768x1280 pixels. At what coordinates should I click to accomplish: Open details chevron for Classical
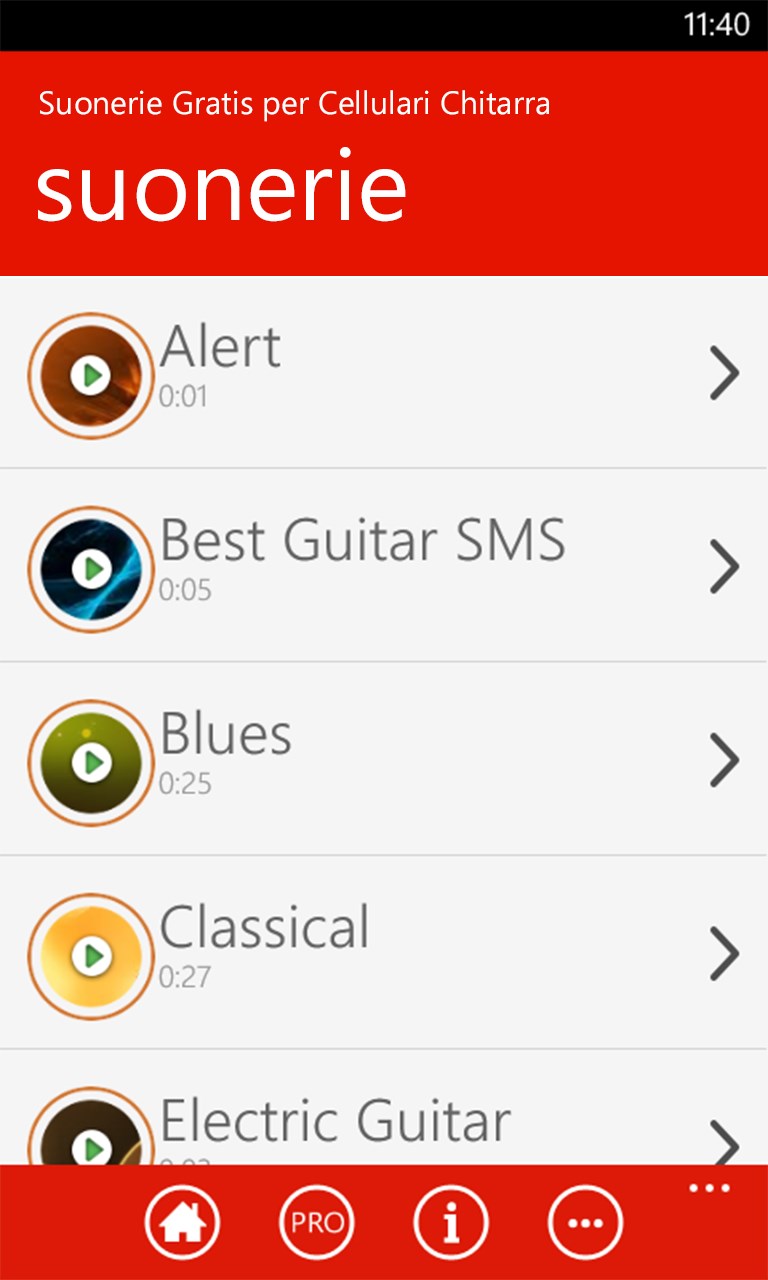tap(724, 954)
